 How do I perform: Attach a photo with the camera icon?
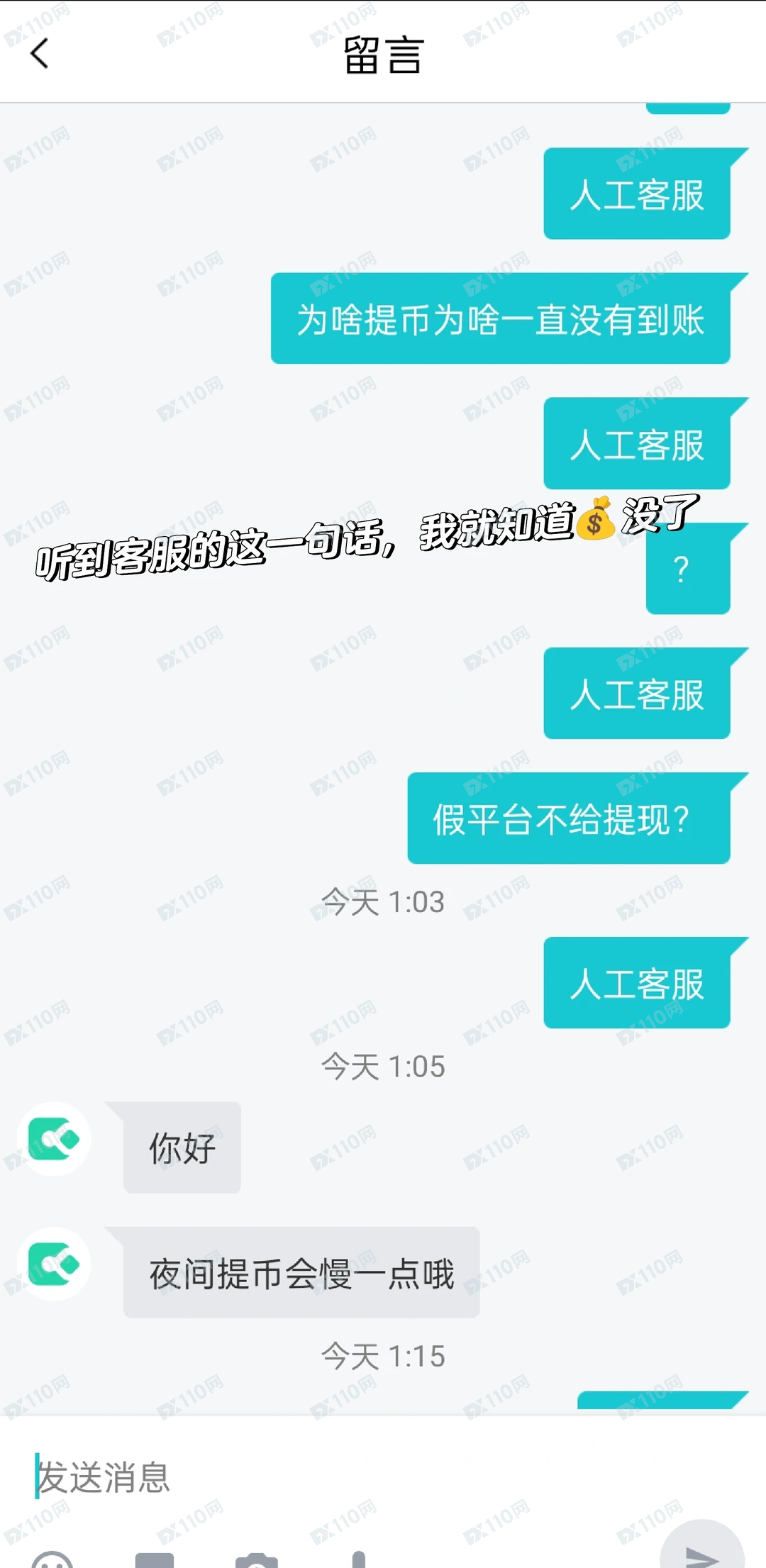[256, 1560]
